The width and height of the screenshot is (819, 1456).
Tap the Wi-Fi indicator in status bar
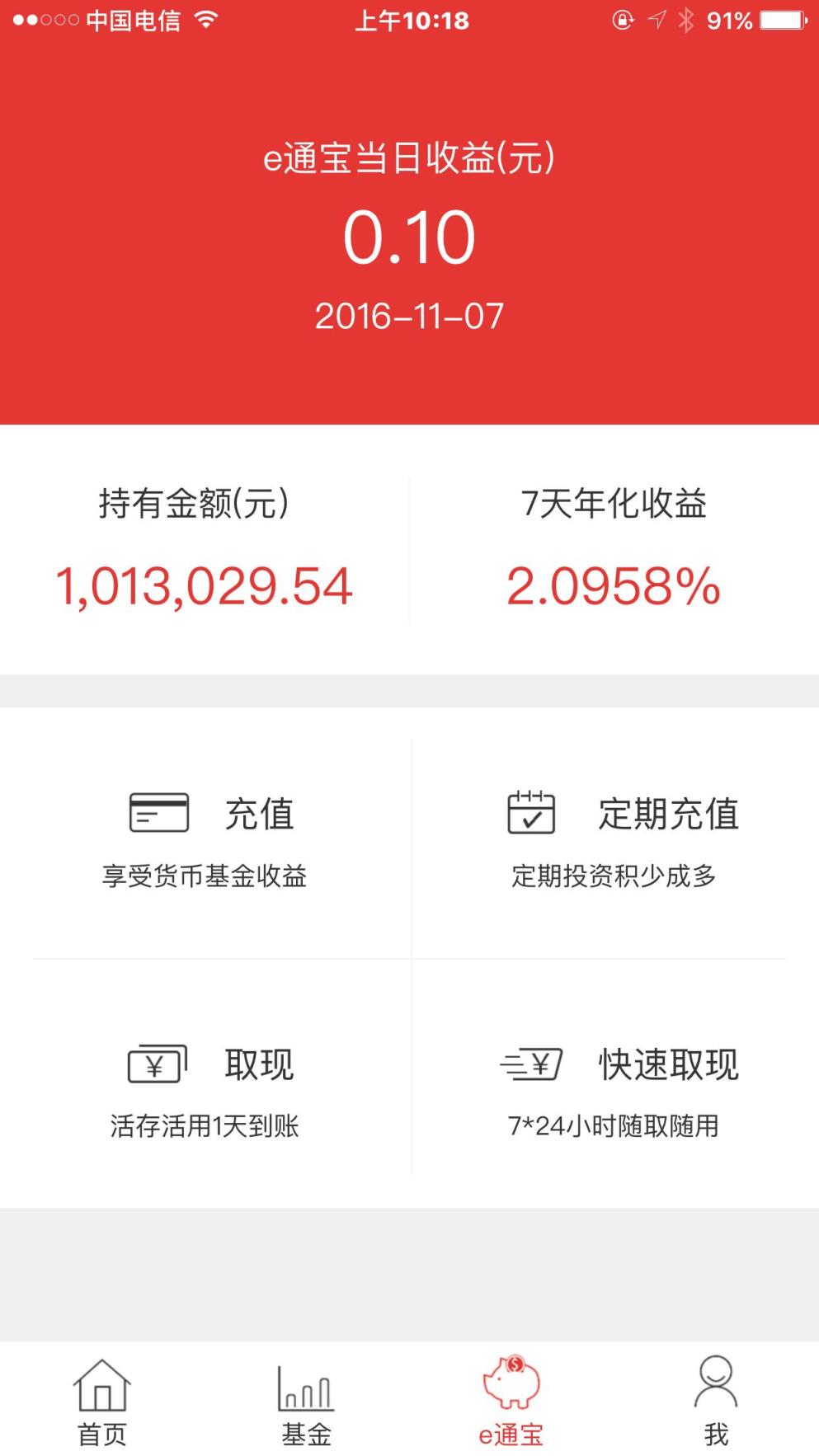pyautogui.click(x=205, y=21)
